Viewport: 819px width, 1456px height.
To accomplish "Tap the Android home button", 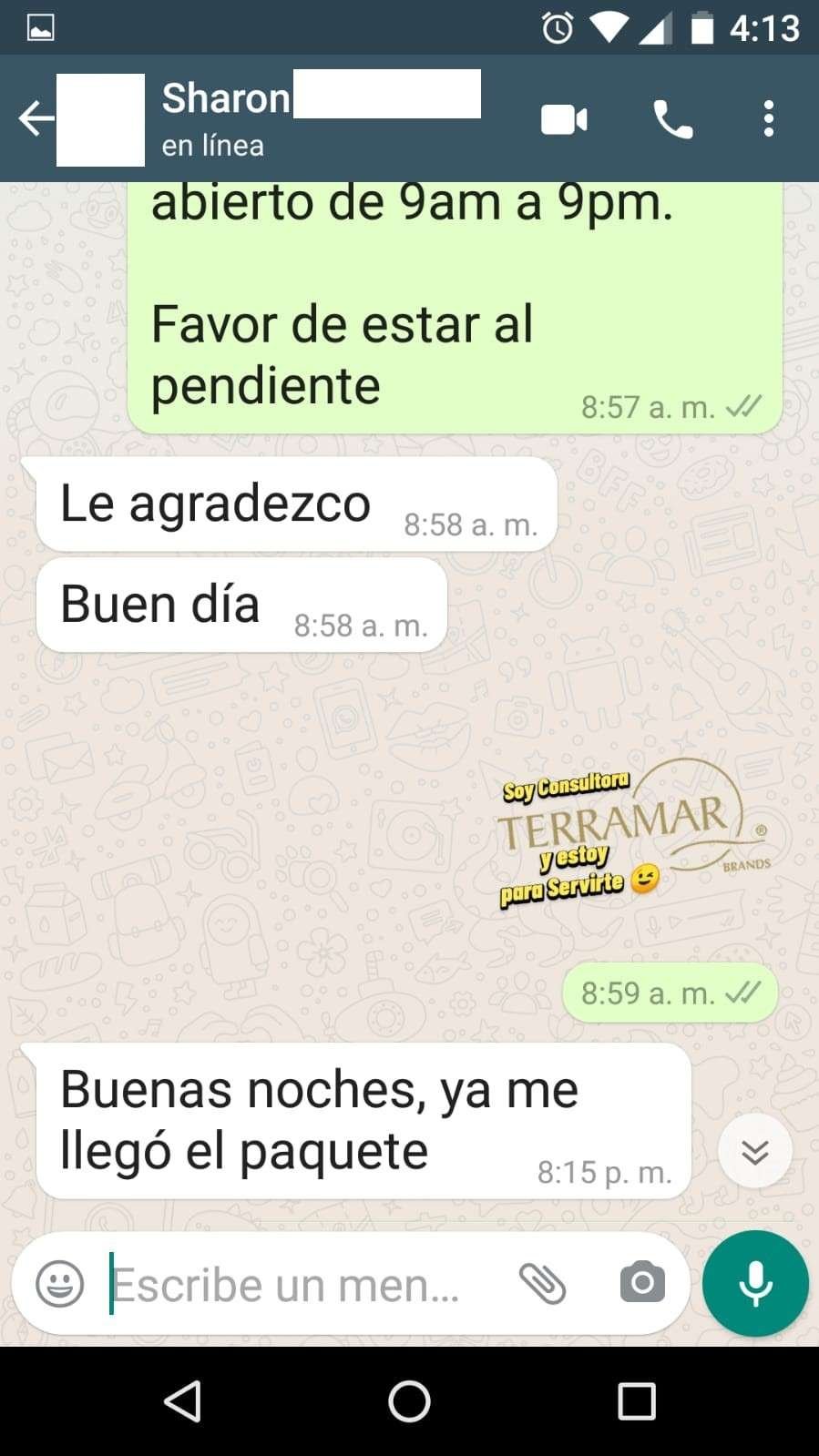I will tap(409, 1401).
